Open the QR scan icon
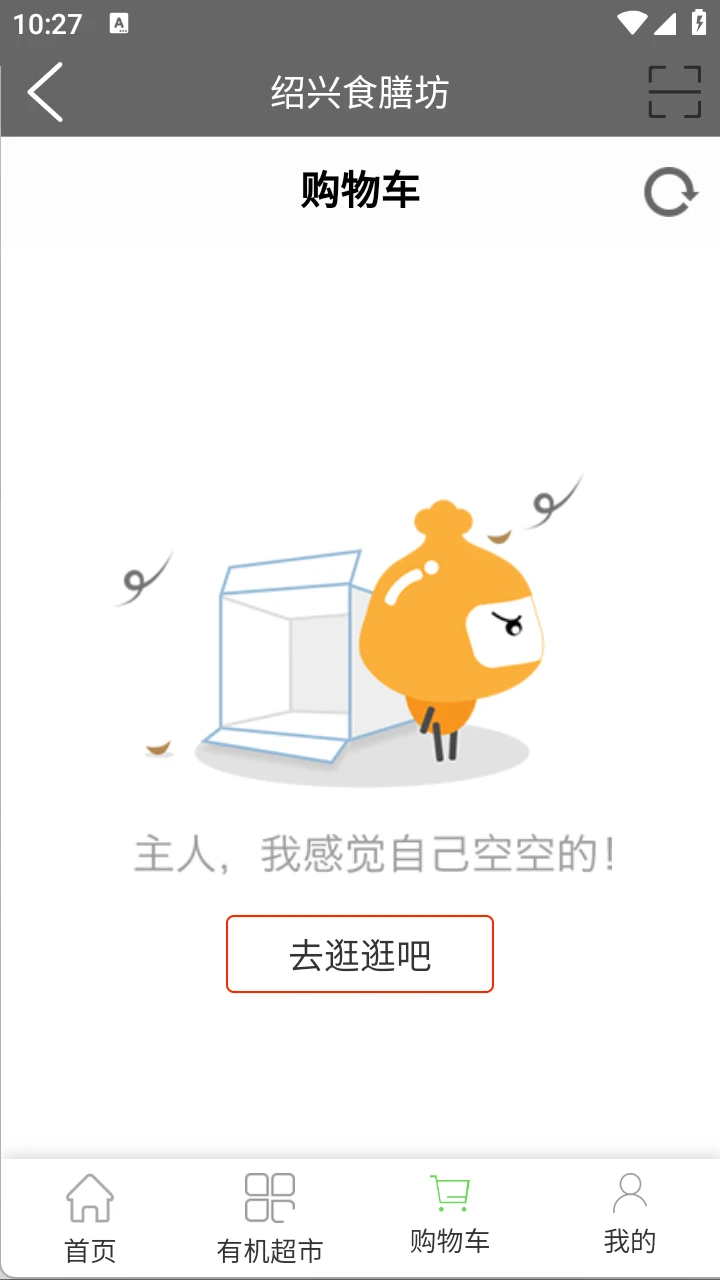The width and height of the screenshot is (720, 1280). 674,92
